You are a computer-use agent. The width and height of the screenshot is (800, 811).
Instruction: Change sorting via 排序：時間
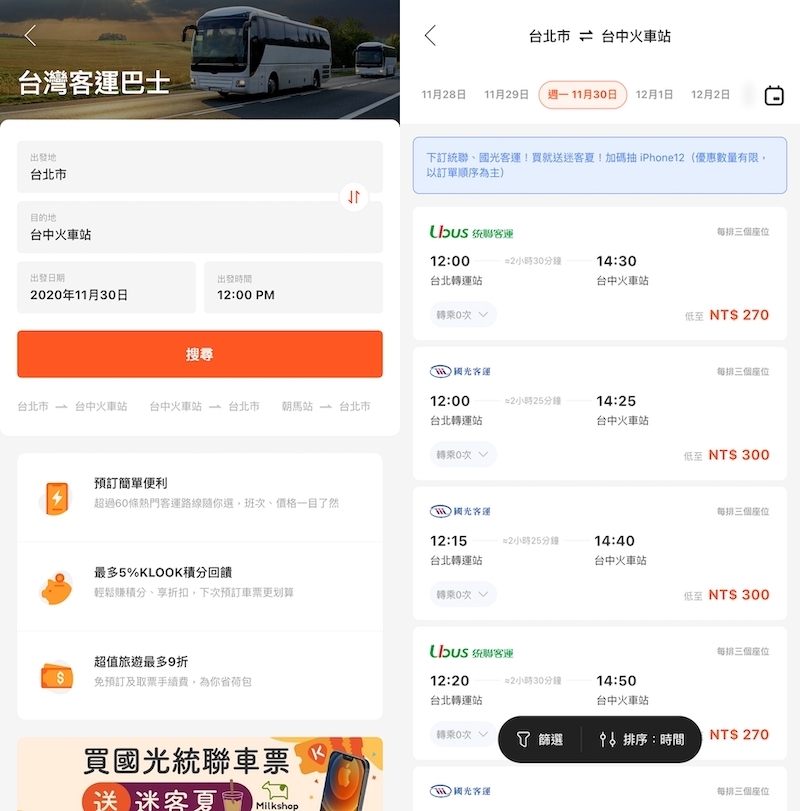tap(642, 740)
